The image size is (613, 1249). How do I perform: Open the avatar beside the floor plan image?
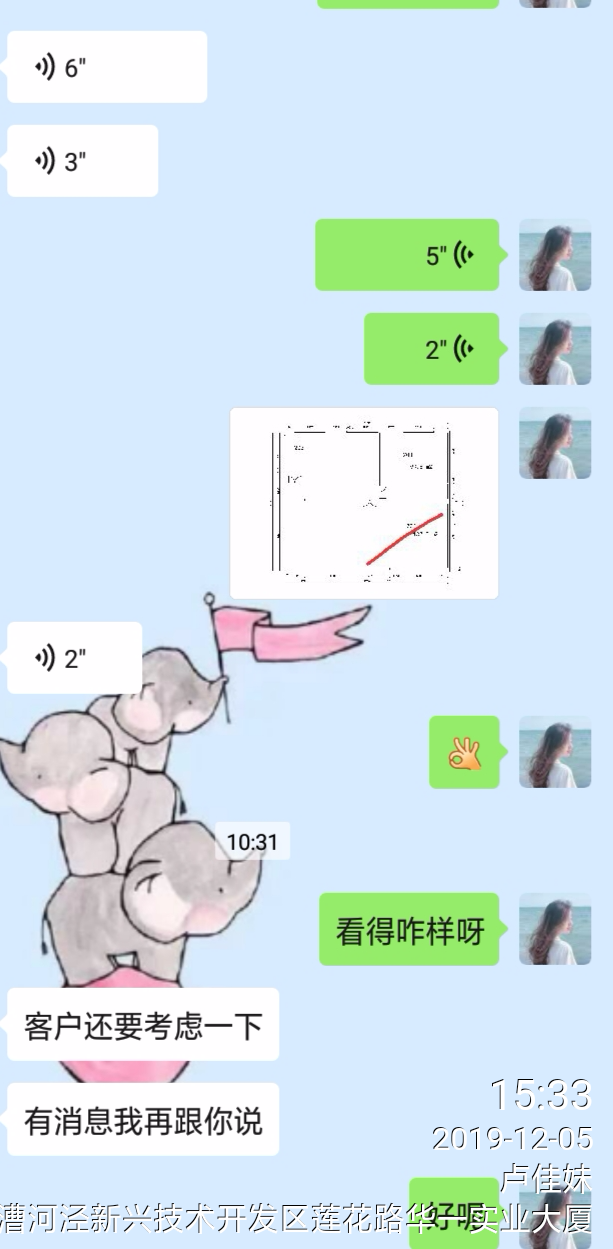pyautogui.click(x=555, y=443)
